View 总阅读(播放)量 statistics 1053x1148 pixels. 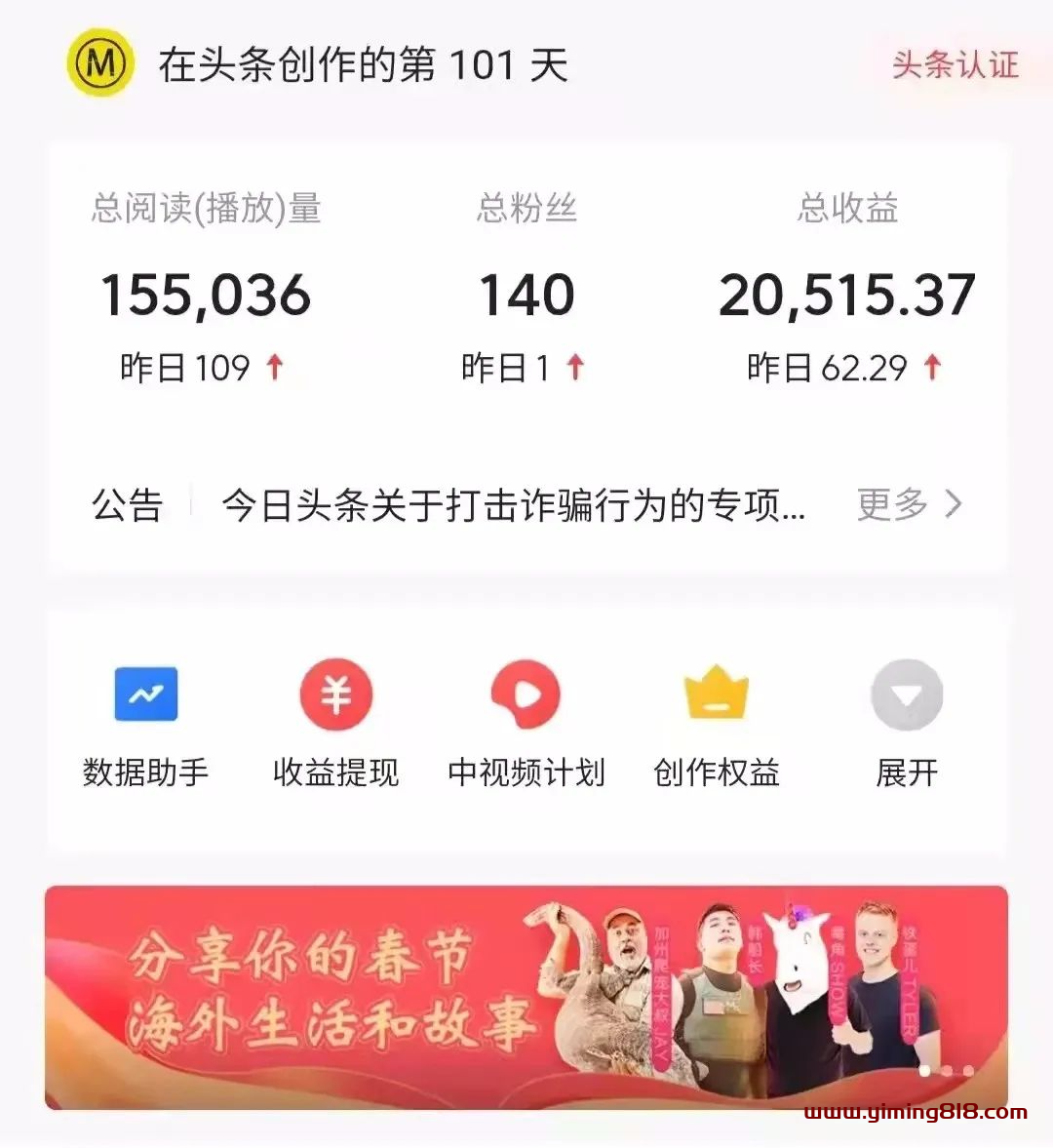(206, 294)
